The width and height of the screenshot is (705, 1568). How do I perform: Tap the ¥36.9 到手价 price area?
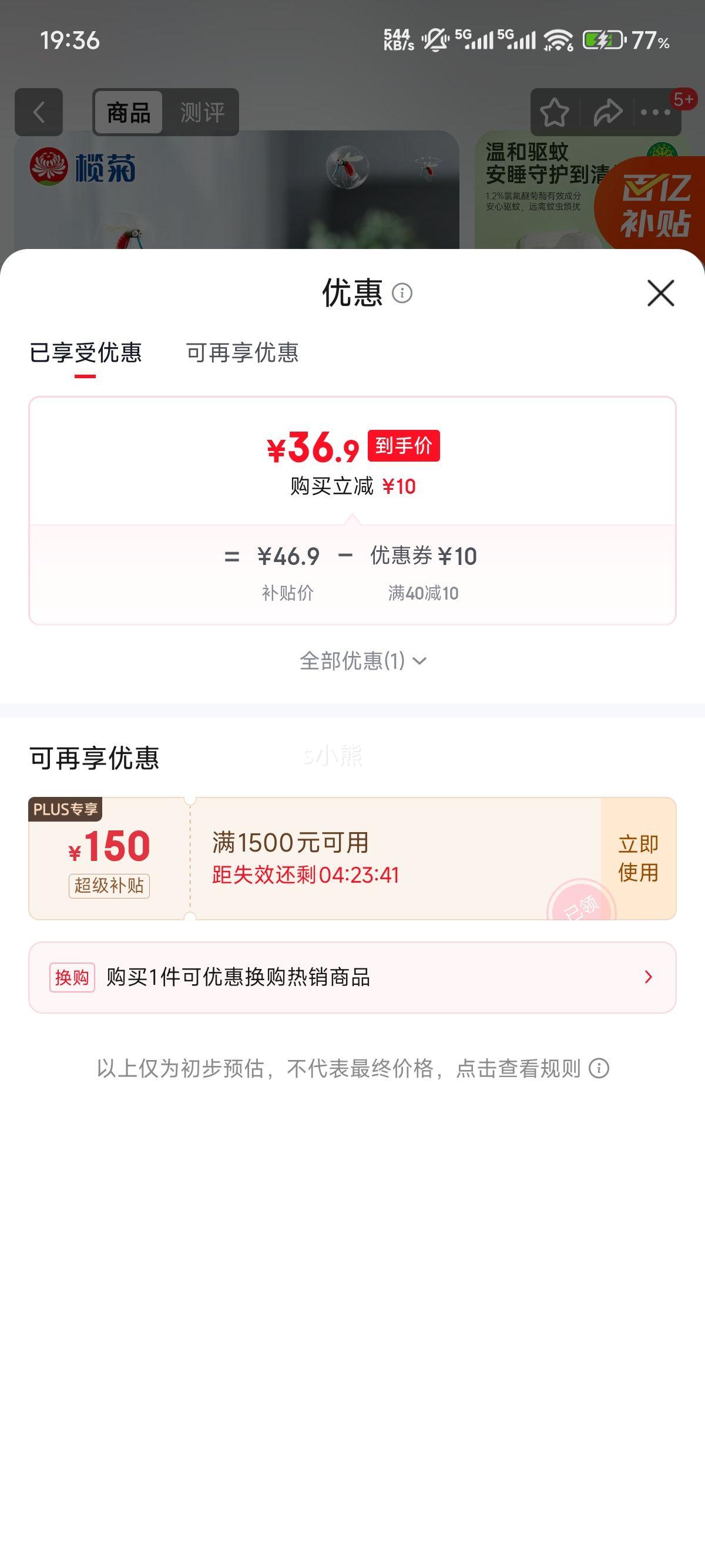[352, 449]
